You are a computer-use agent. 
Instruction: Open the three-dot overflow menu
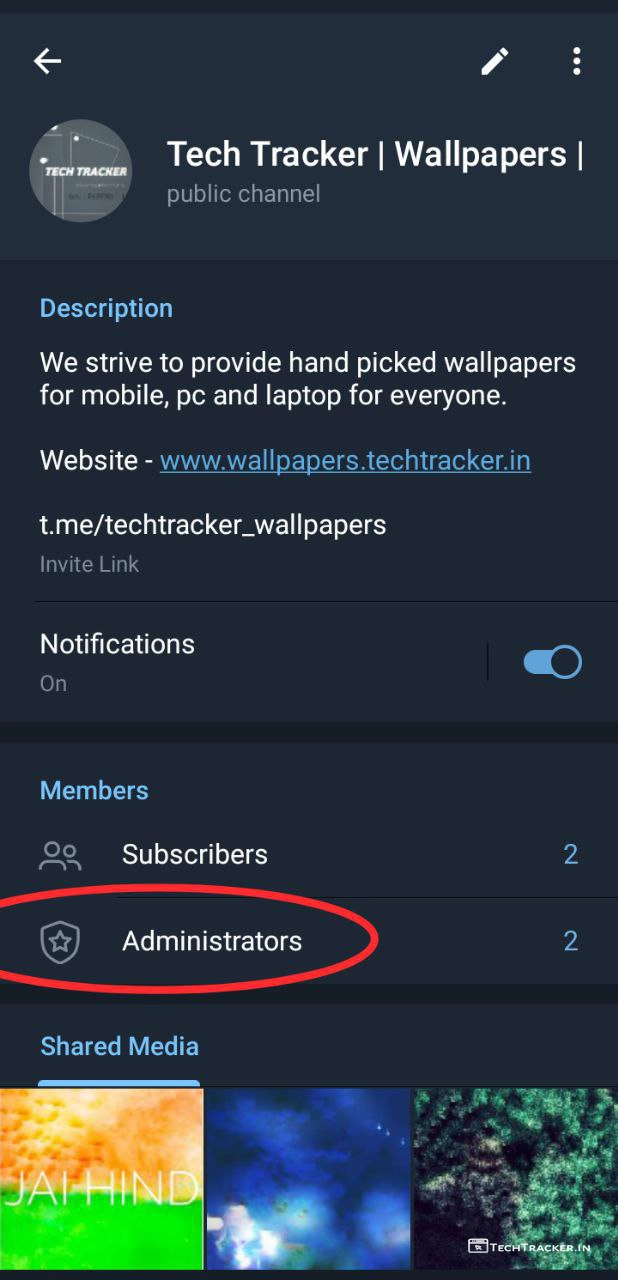pyautogui.click(x=576, y=61)
